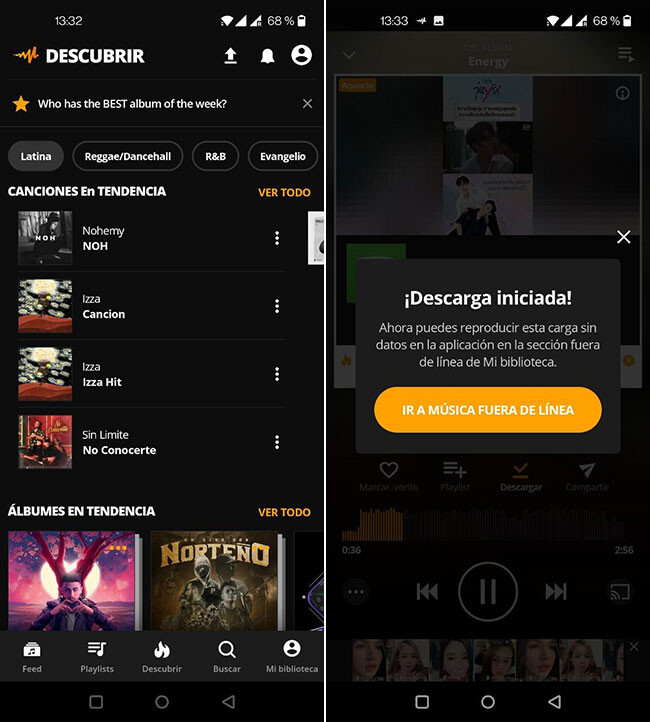
Task: Go to the Buscar tab
Action: point(227,656)
